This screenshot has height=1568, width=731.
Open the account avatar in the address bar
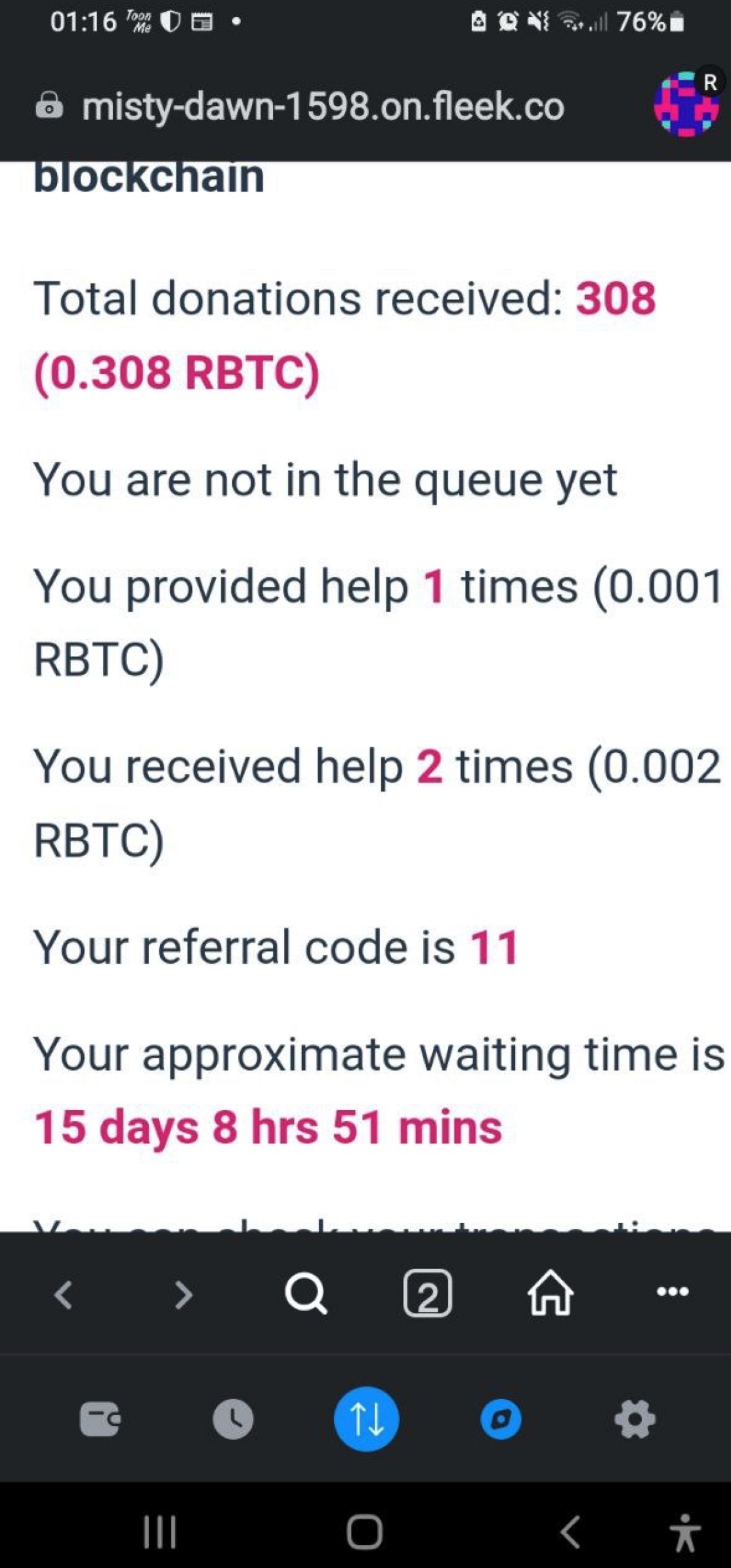tap(686, 104)
